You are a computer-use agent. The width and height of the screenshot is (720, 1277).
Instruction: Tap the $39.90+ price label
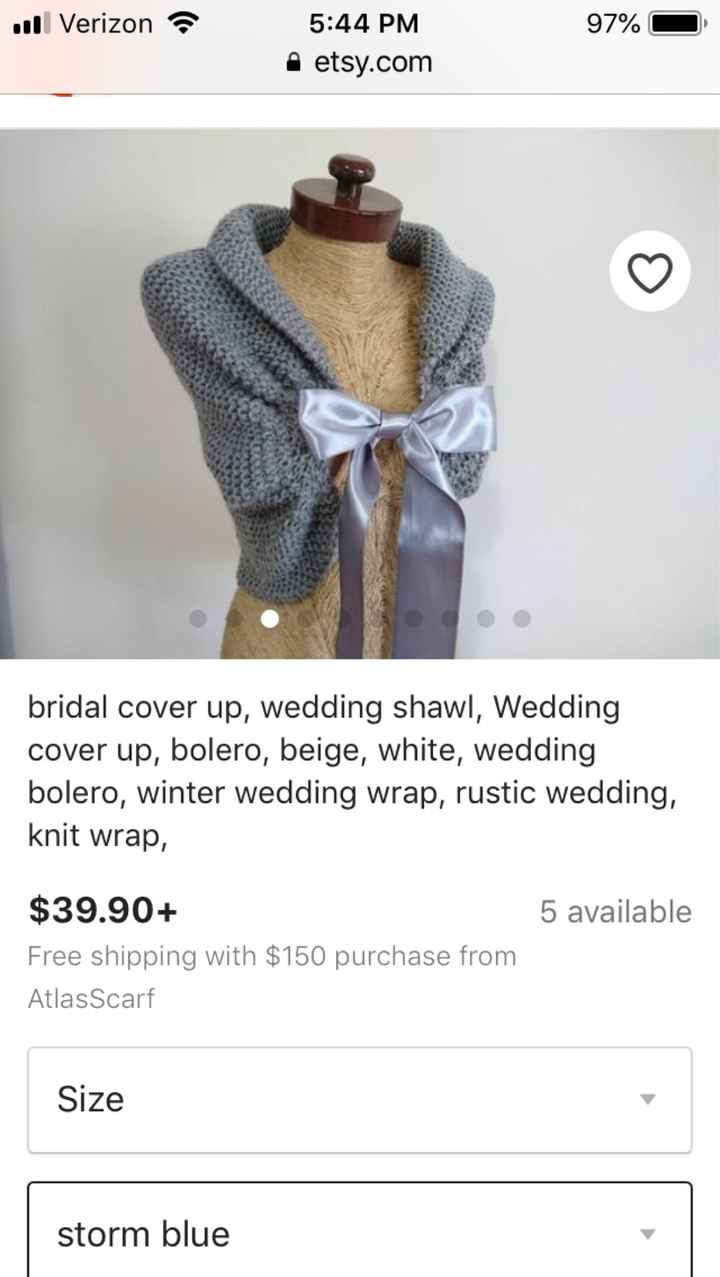[102, 910]
